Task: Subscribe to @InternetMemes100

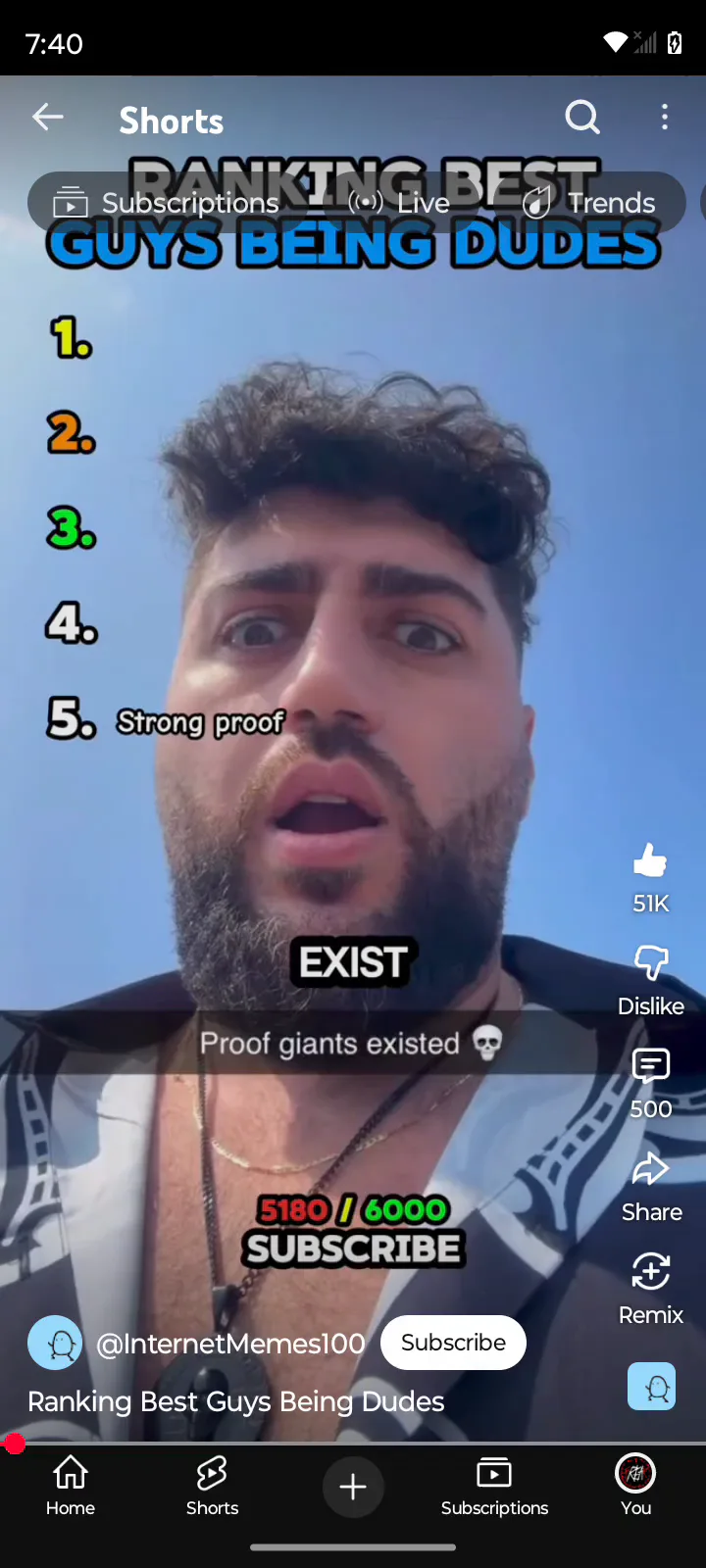Action: [453, 1343]
